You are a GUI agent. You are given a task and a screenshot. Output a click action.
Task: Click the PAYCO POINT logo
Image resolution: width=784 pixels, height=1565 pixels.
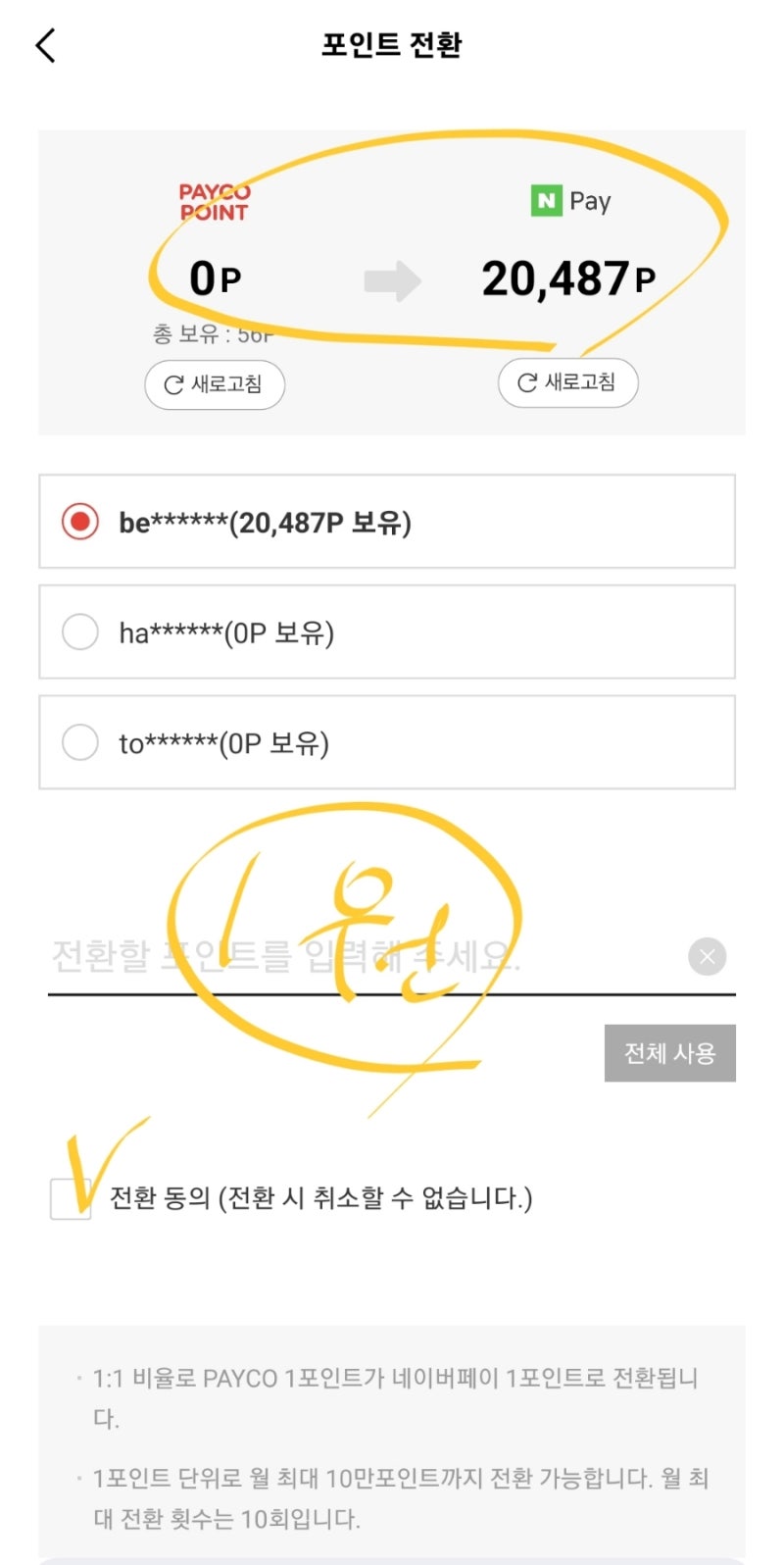(x=214, y=199)
